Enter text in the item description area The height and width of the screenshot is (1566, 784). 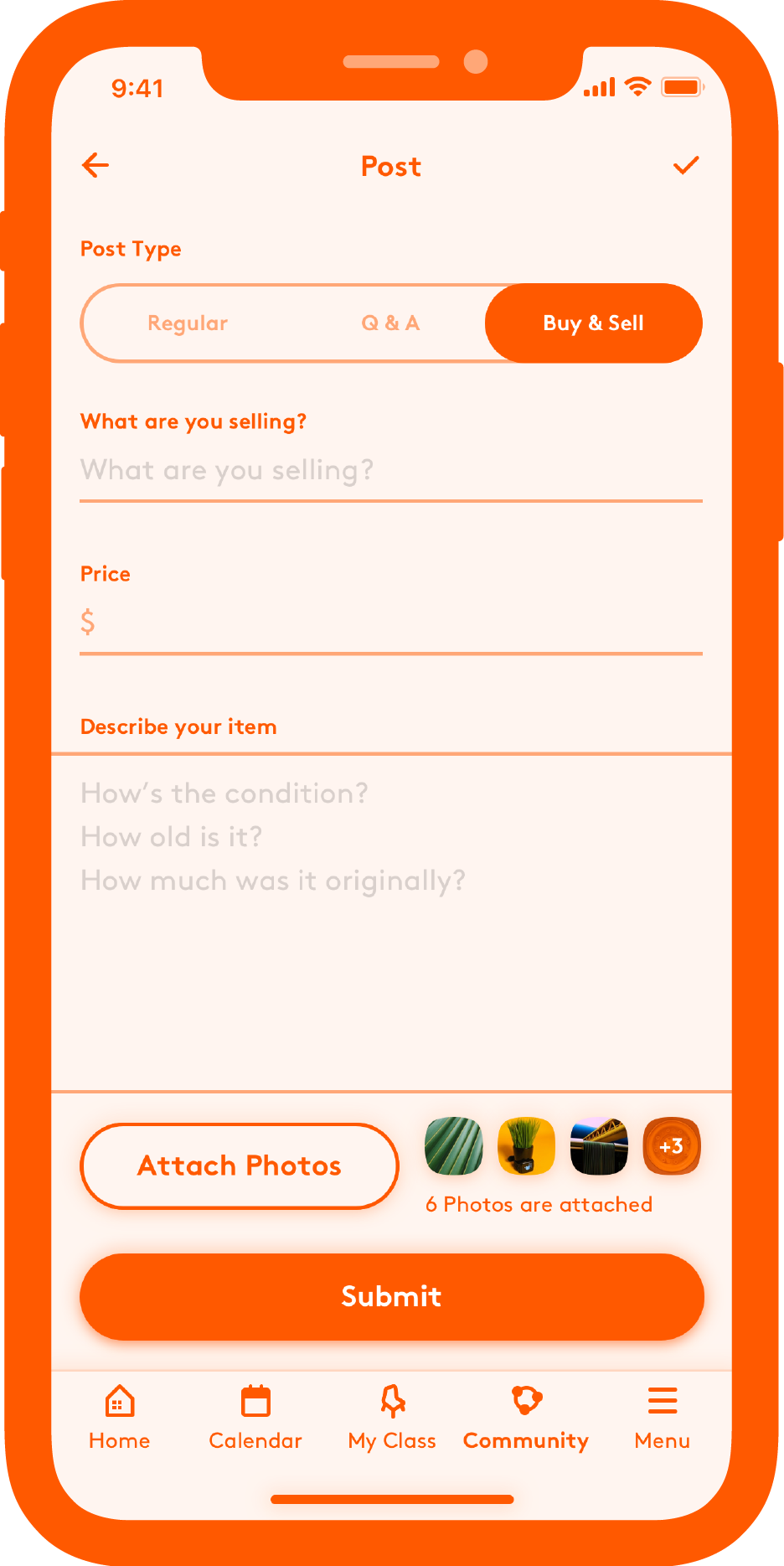coord(390,922)
